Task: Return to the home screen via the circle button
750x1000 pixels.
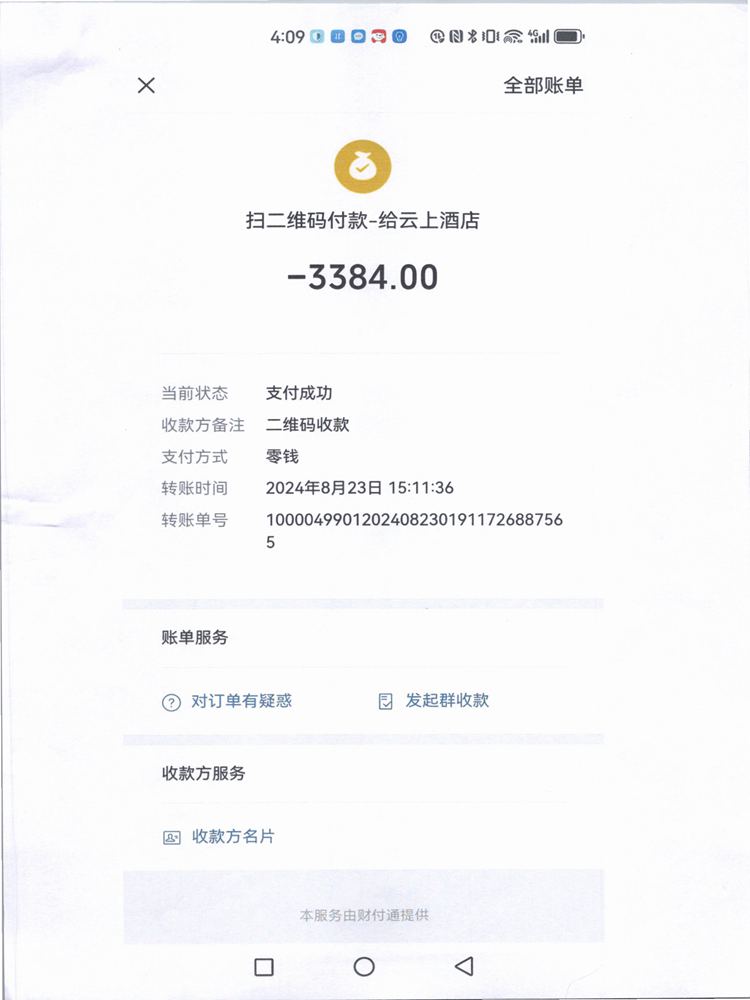Action: [x=364, y=966]
